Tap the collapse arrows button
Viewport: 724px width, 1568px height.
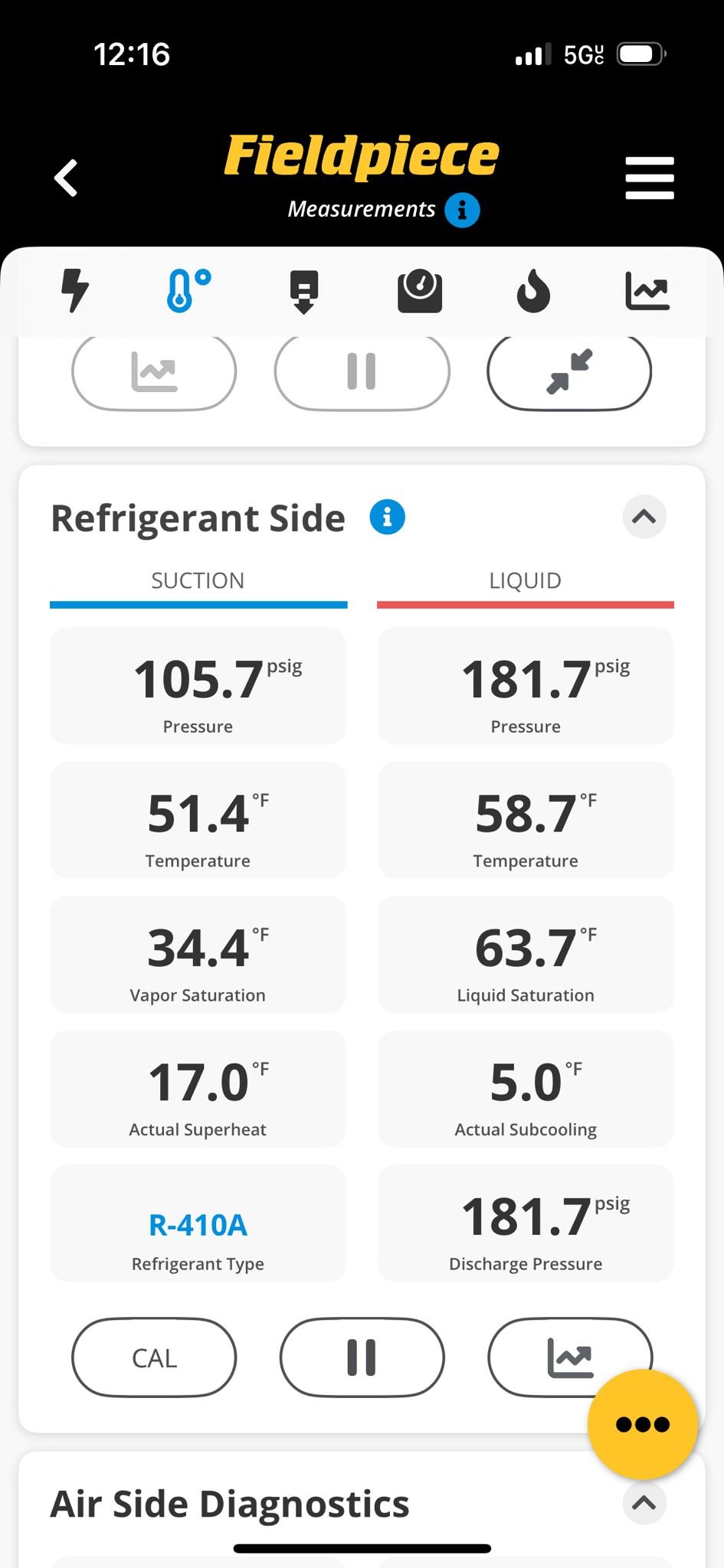[x=569, y=371]
